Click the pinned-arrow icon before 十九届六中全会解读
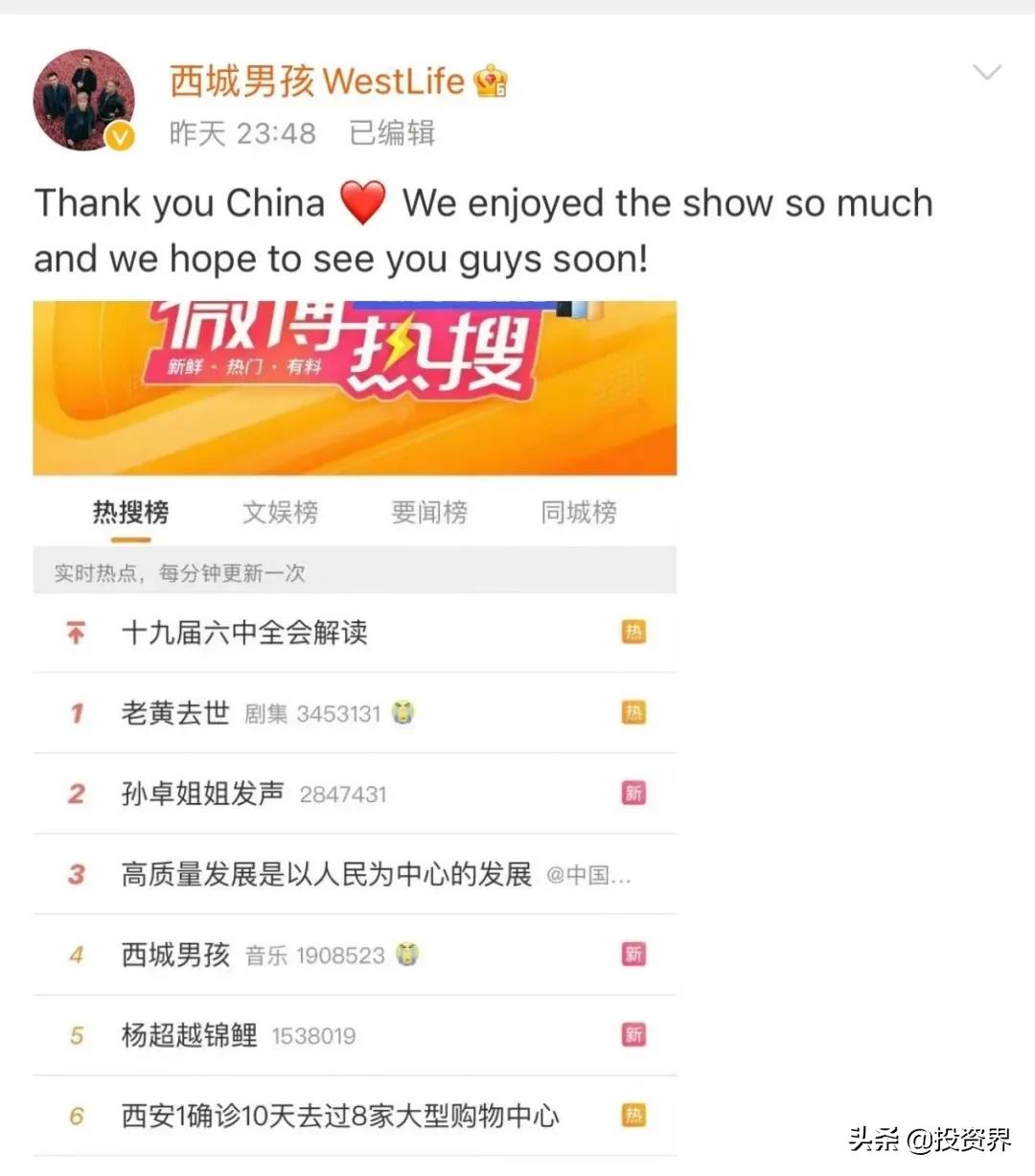Screen dimensions: 1035x1176 (x=74, y=633)
